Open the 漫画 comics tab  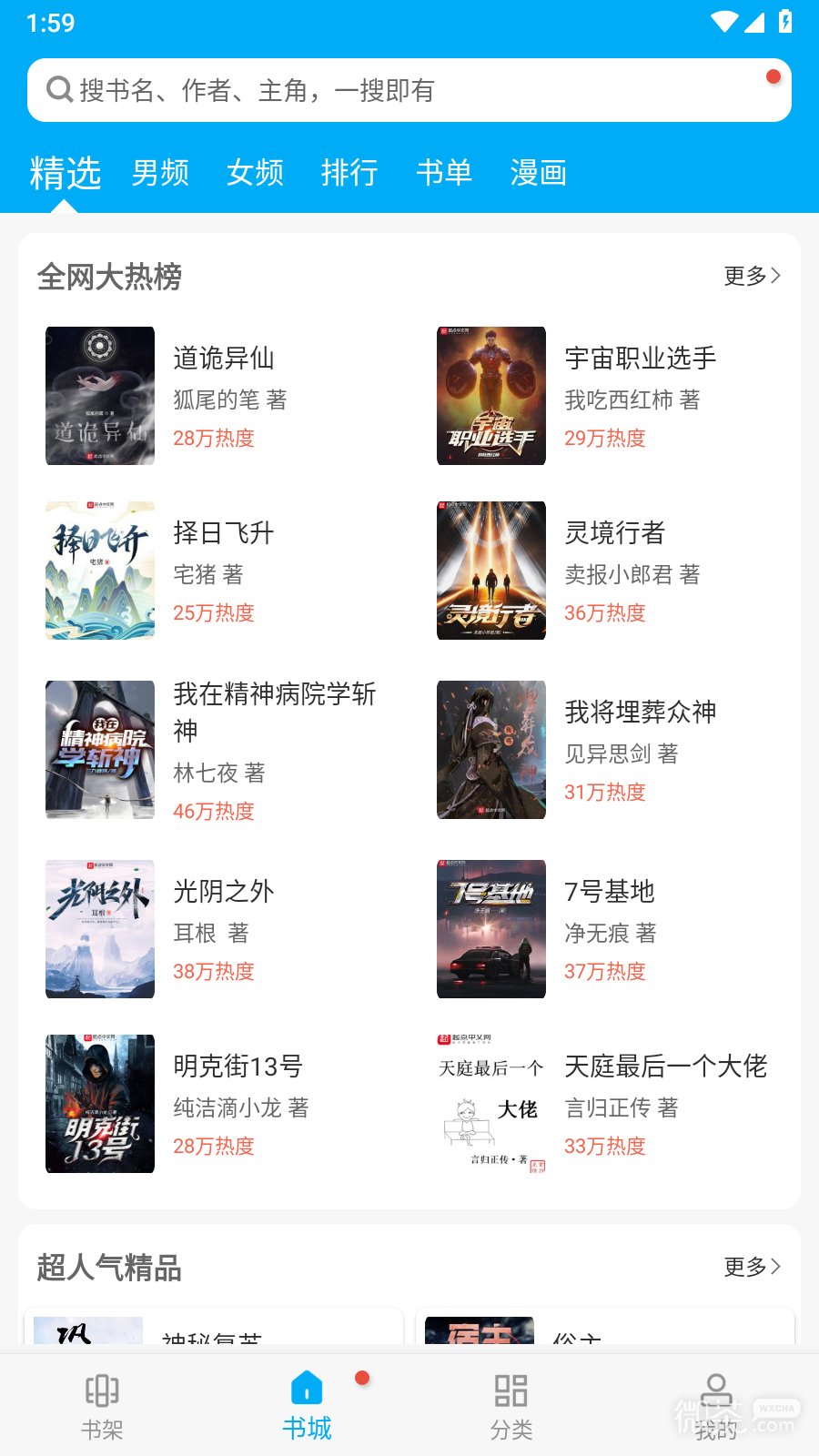pos(539,172)
